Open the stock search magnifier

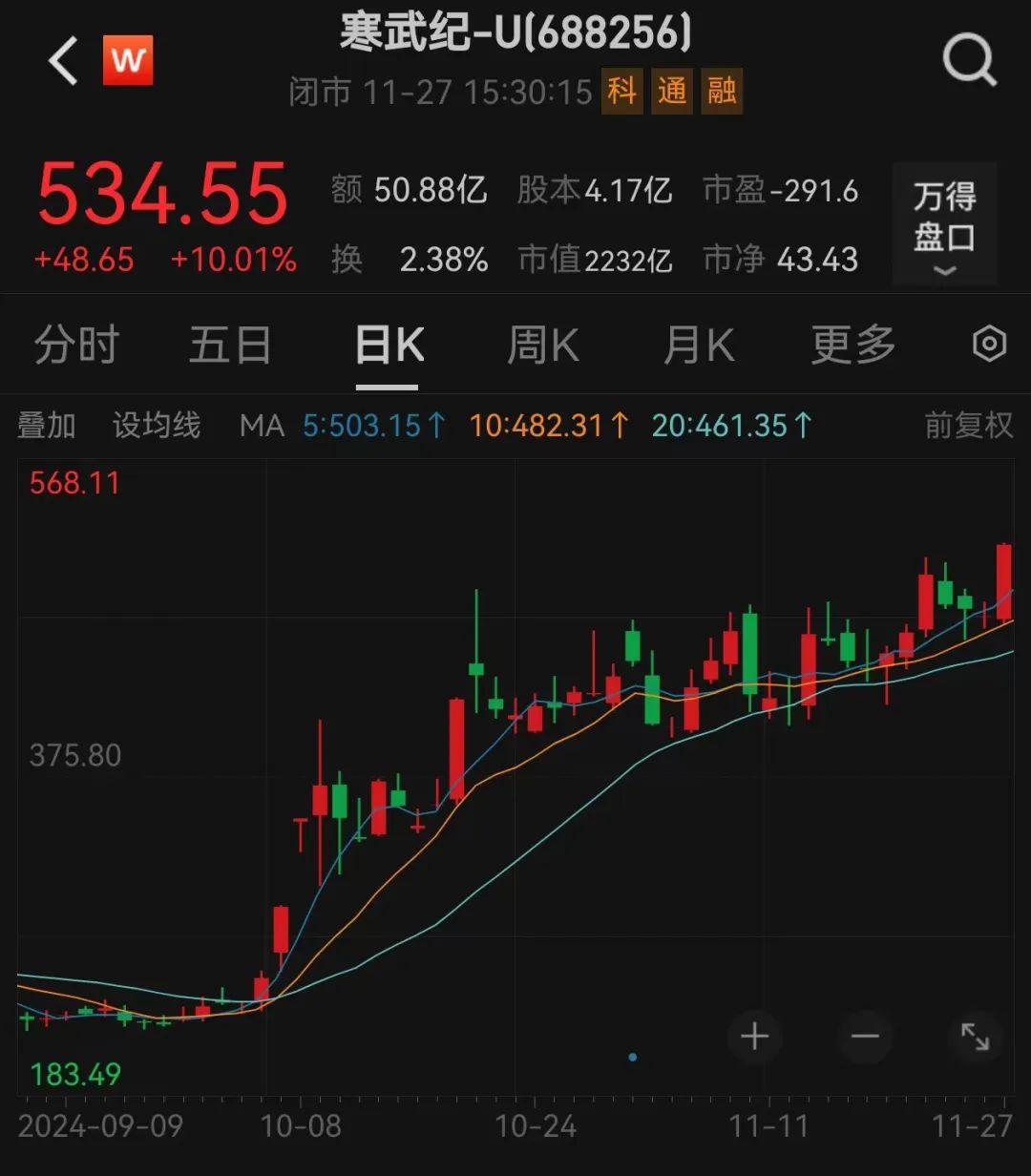pos(969,61)
